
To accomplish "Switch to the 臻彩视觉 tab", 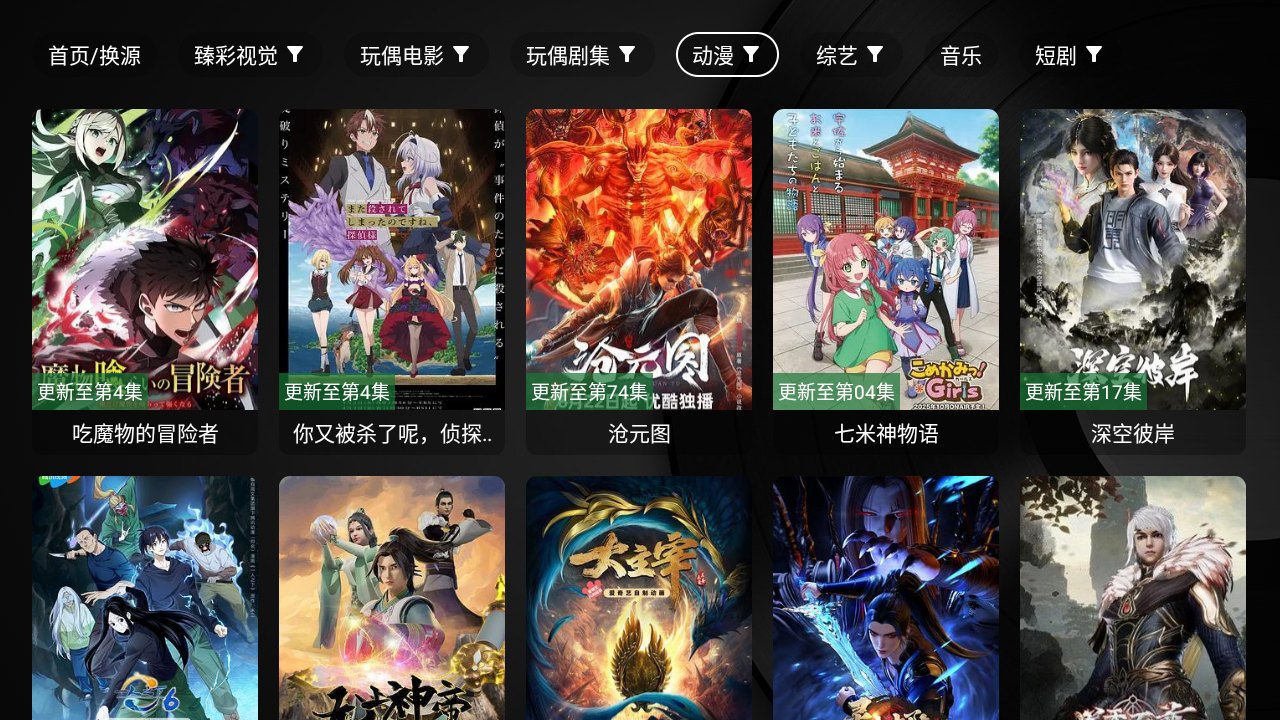I will (x=249, y=55).
